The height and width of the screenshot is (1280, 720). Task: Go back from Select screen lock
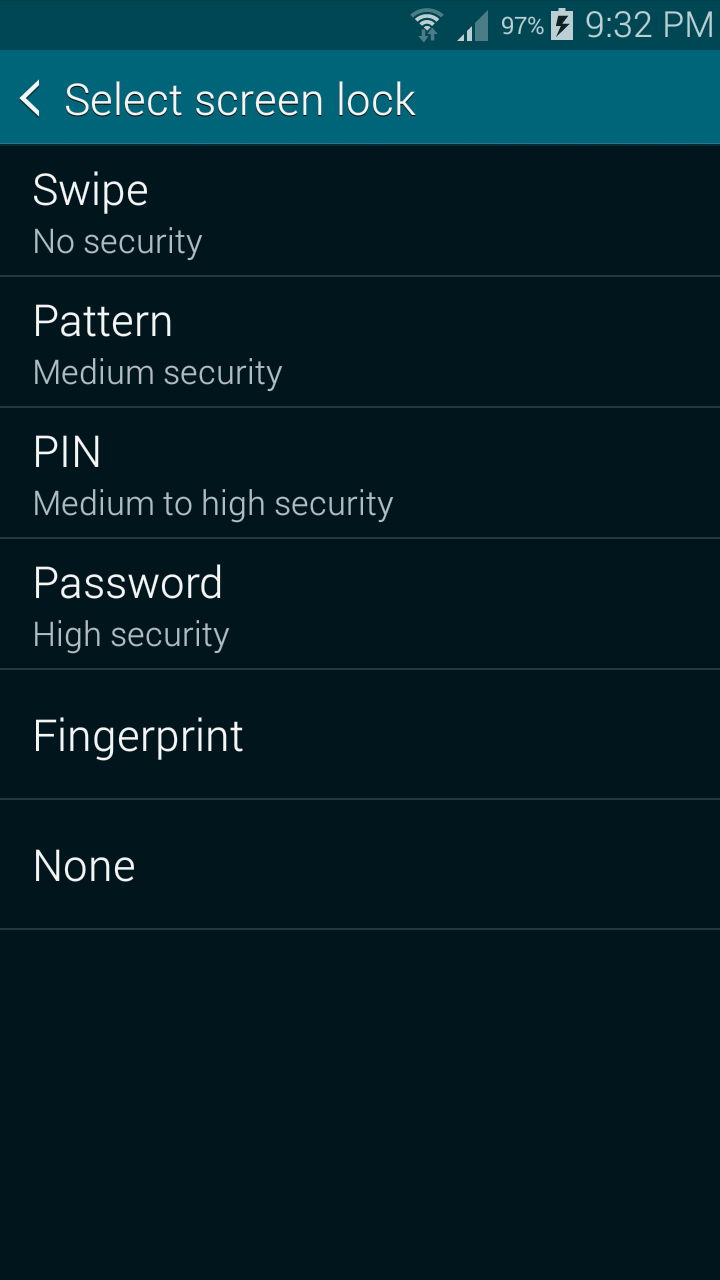[x=32, y=99]
